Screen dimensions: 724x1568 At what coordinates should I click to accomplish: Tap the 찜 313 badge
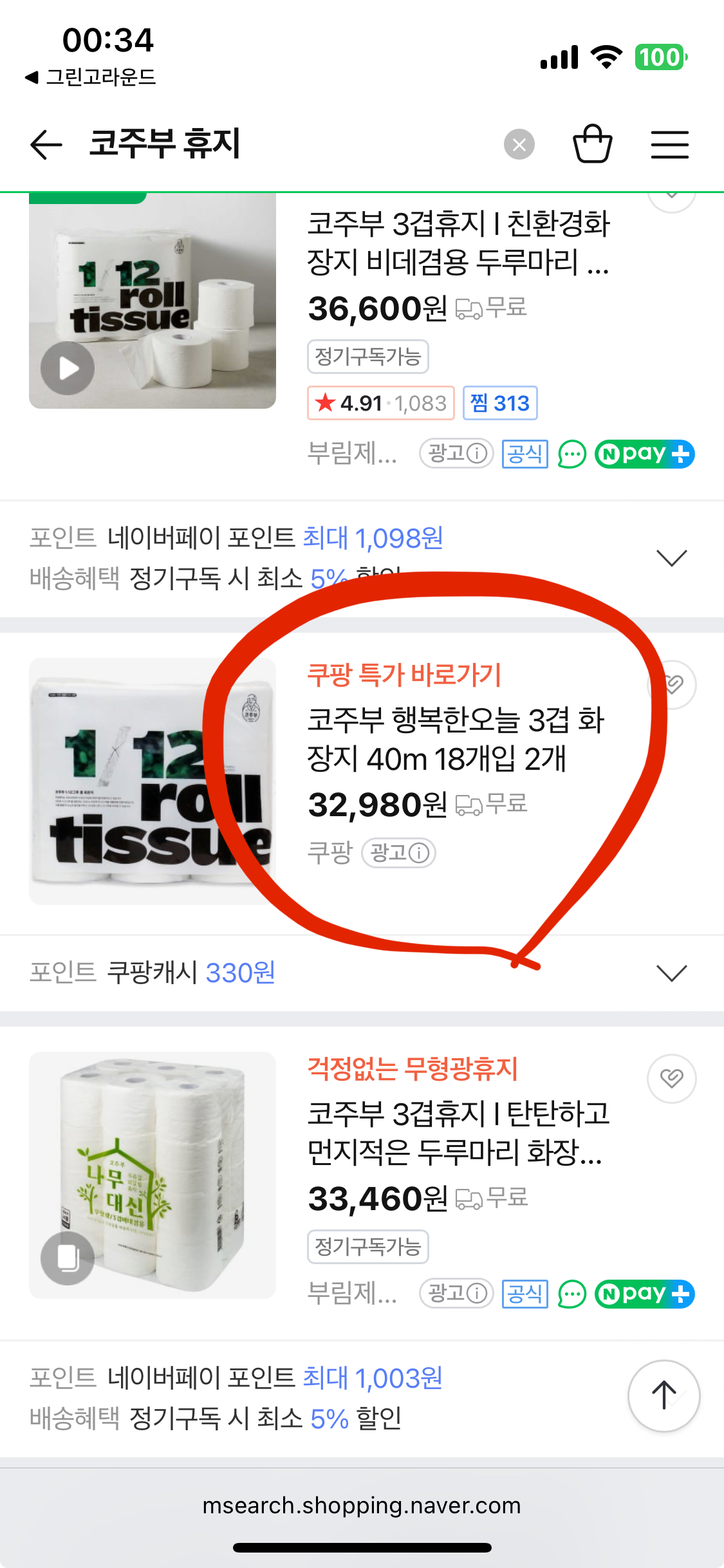(x=500, y=403)
